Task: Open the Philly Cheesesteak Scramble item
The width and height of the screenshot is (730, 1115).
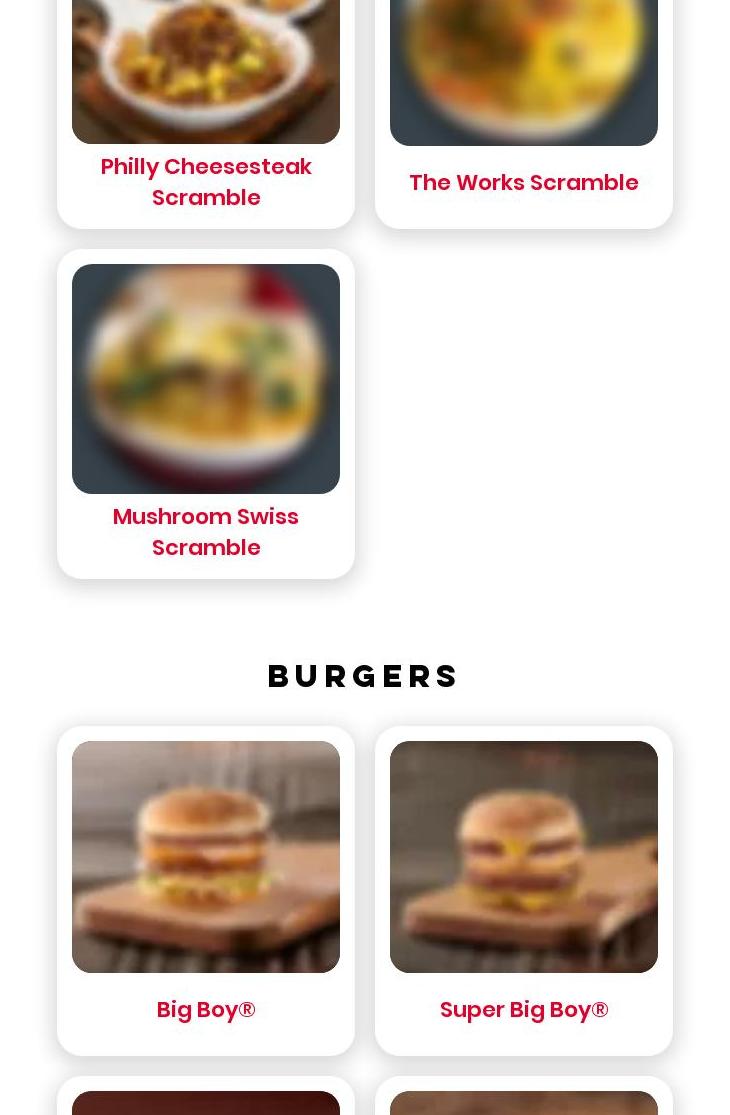Action: [x=206, y=181]
